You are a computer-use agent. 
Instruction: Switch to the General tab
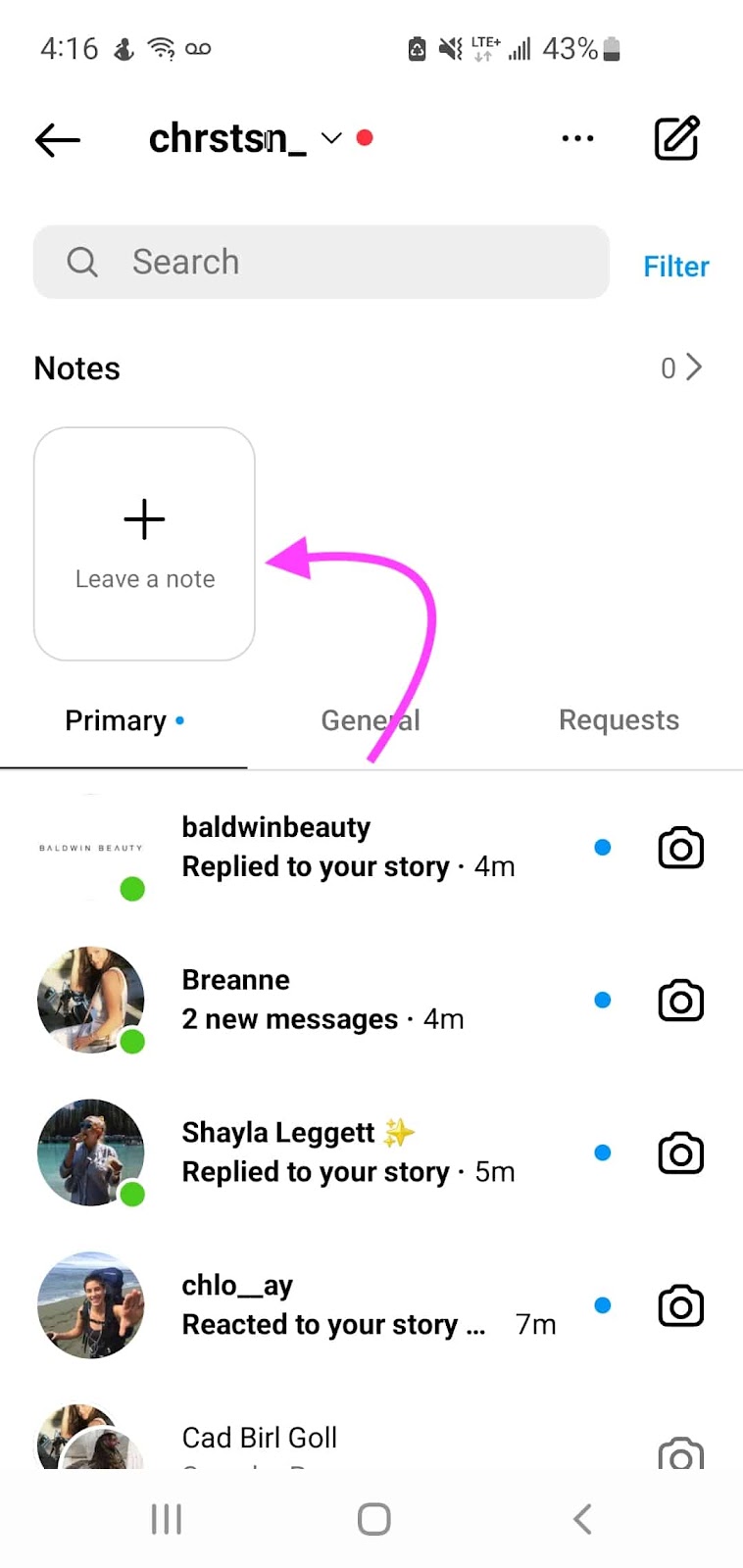click(x=371, y=721)
